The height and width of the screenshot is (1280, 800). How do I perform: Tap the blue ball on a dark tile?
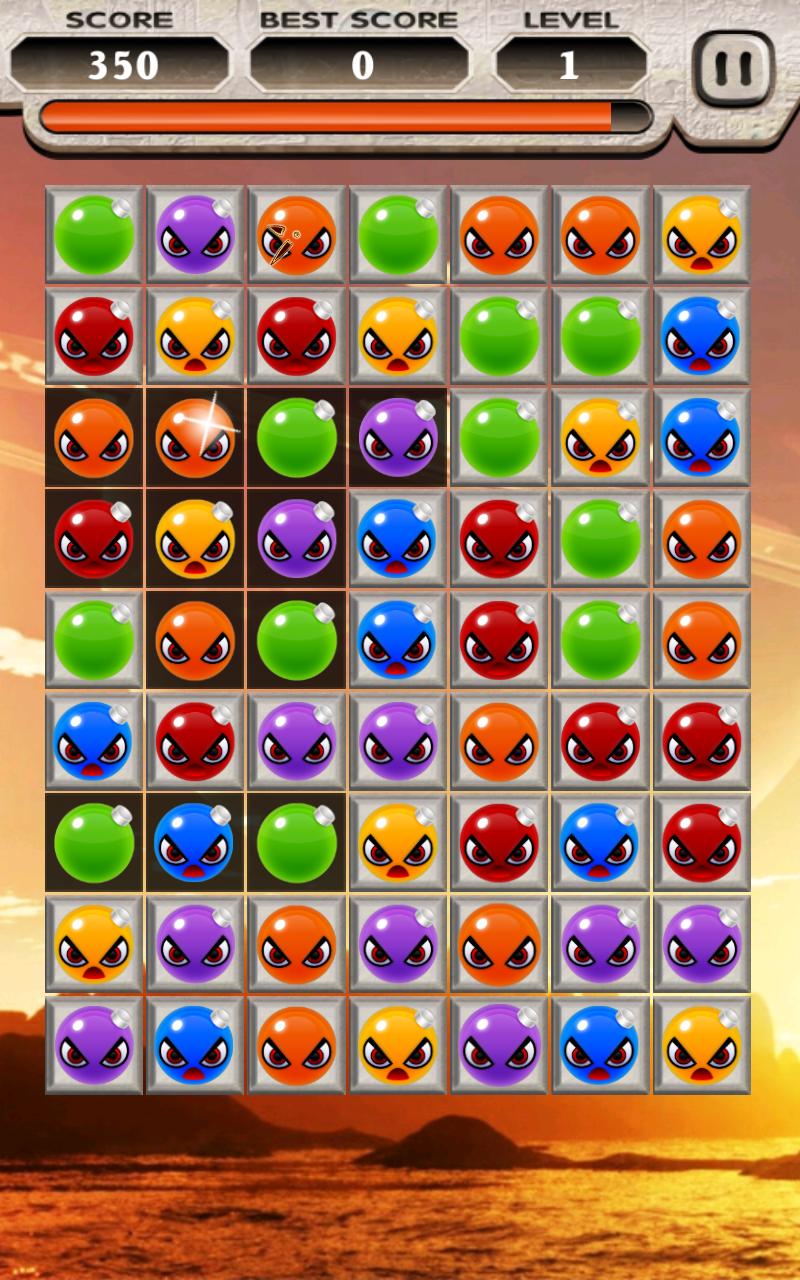click(195, 842)
